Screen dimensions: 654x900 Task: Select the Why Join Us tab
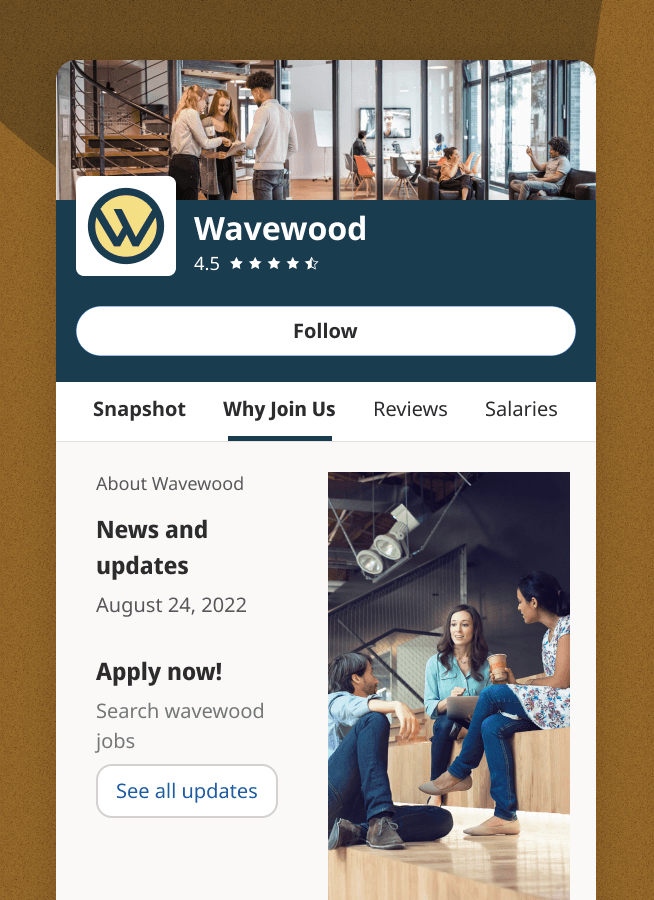pos(279,409)
